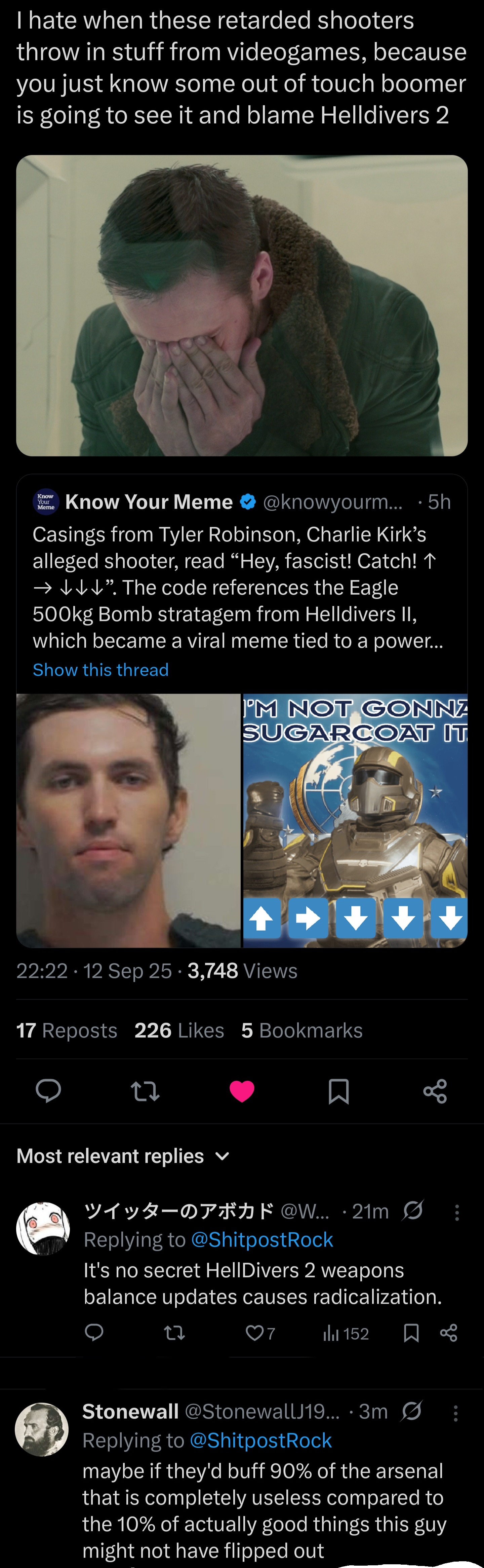Like the reply about weapons balance updates
The width and height of the screenshot is (484, 1568).
point(253,1333)
